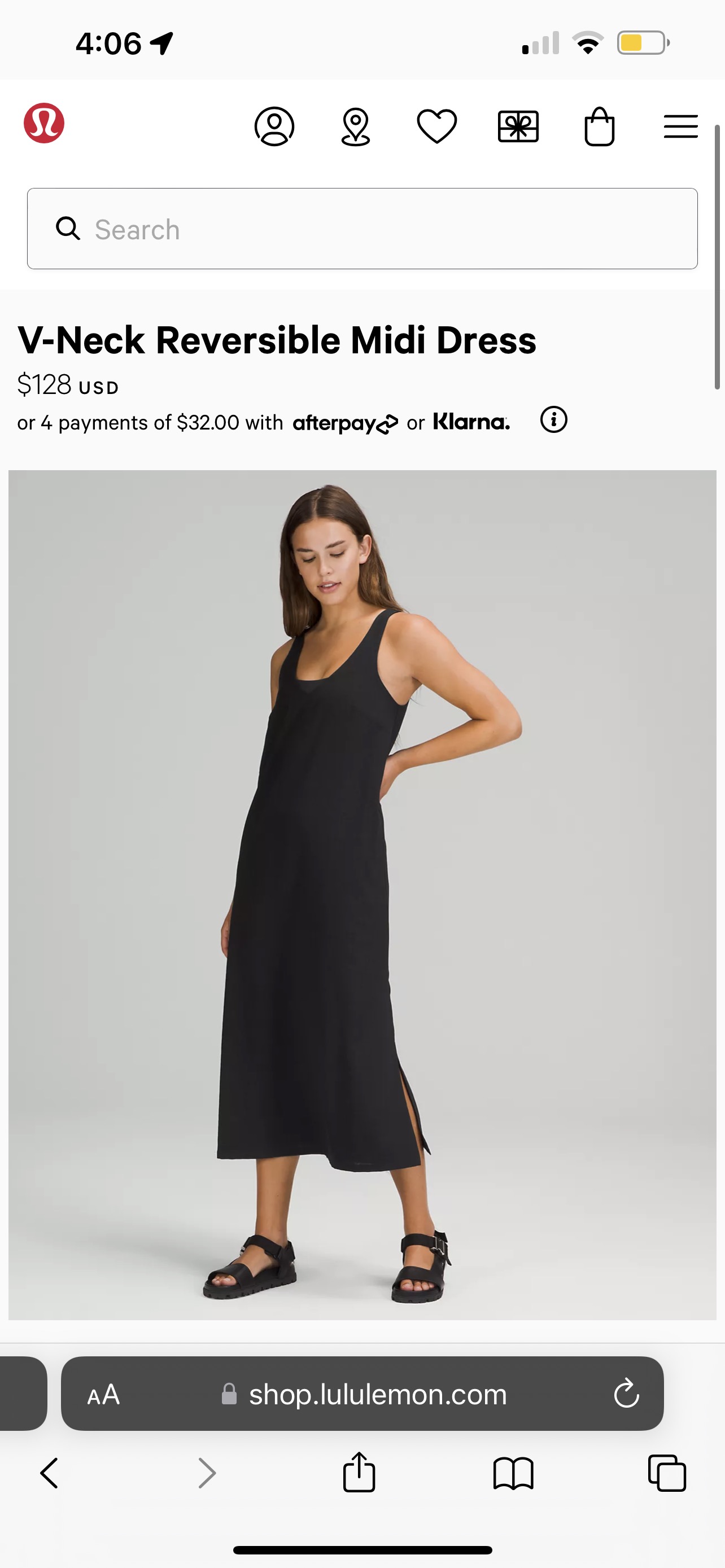The height and width of the screenshot is (1568, 725).
Task: Open Safari bookmarks
Action: (513, 1473)
